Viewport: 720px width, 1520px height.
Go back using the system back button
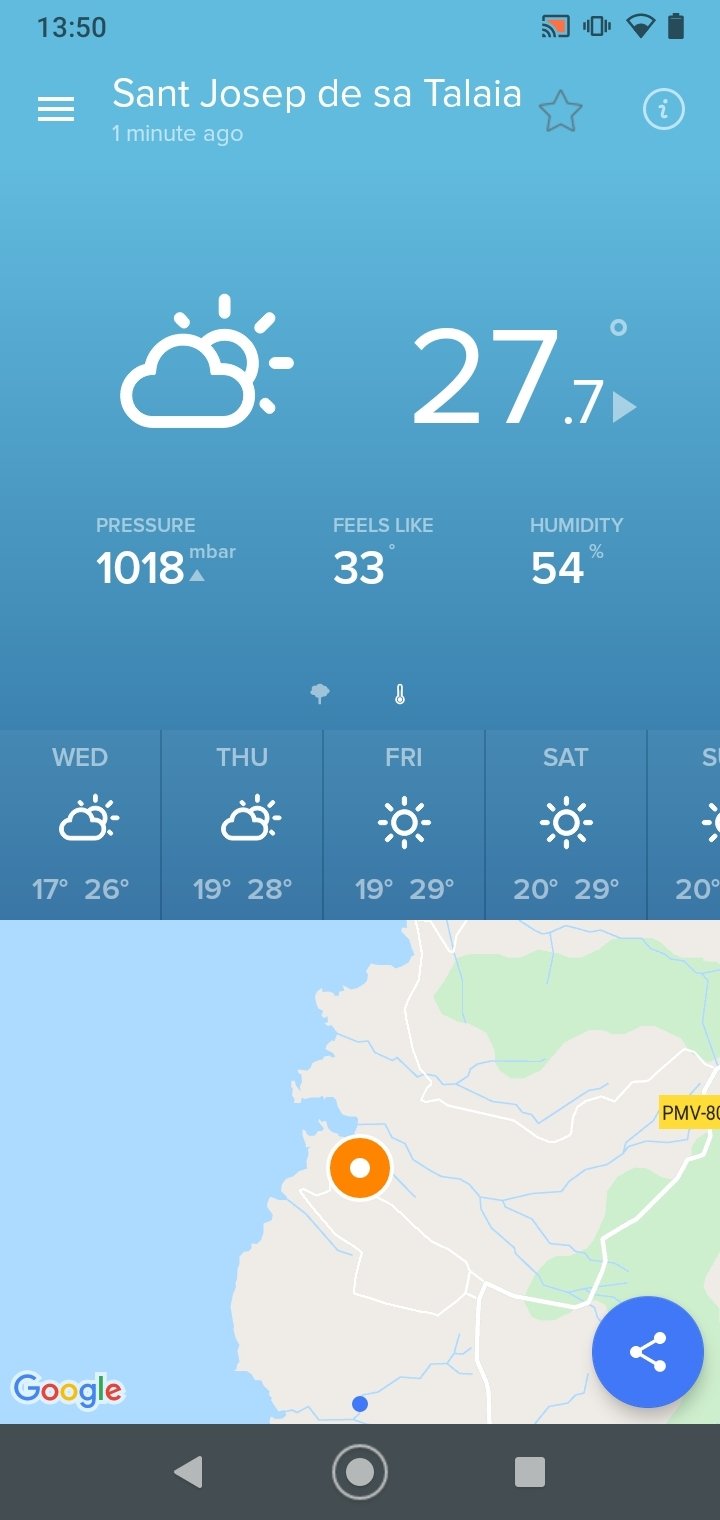tap(188, 1472)
